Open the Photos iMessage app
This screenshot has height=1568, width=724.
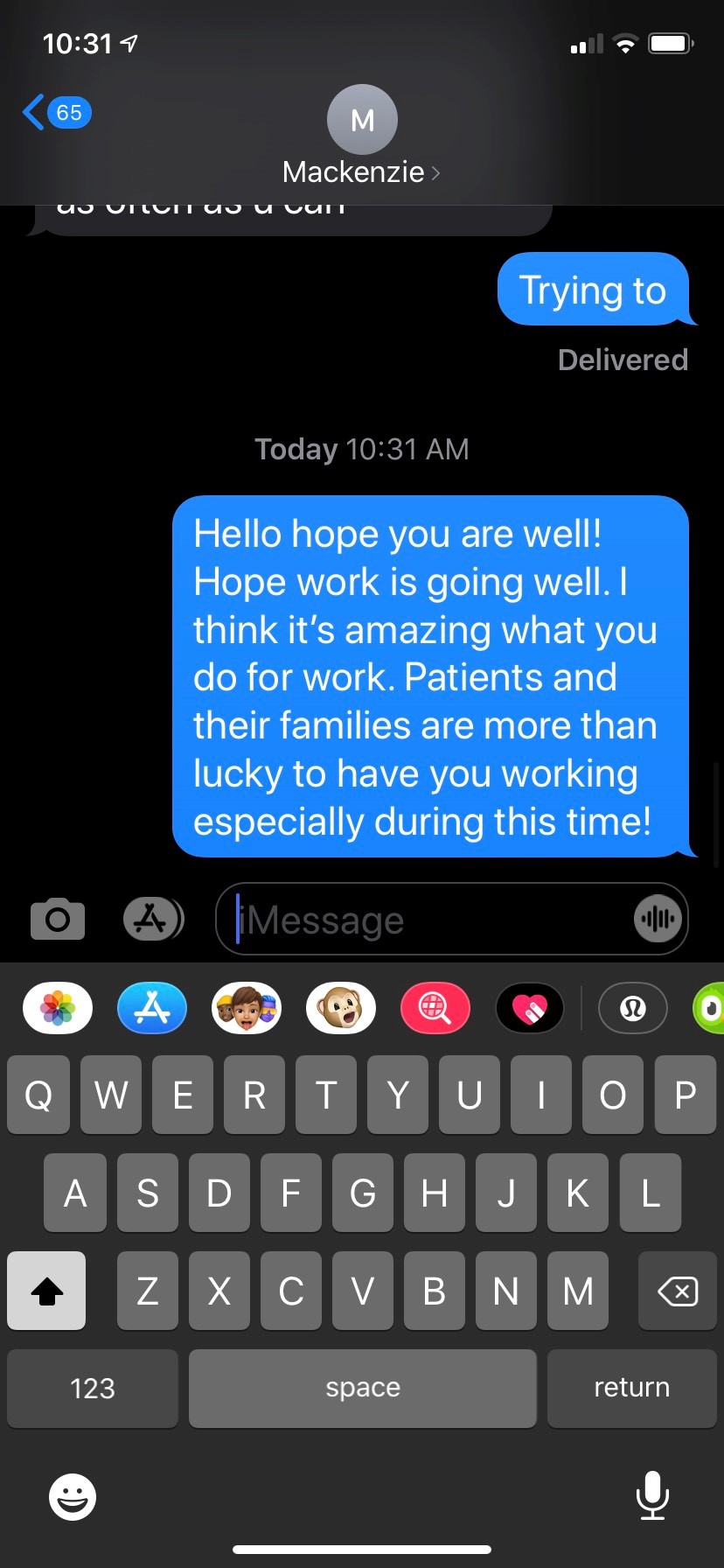(x=58, y=1008)
